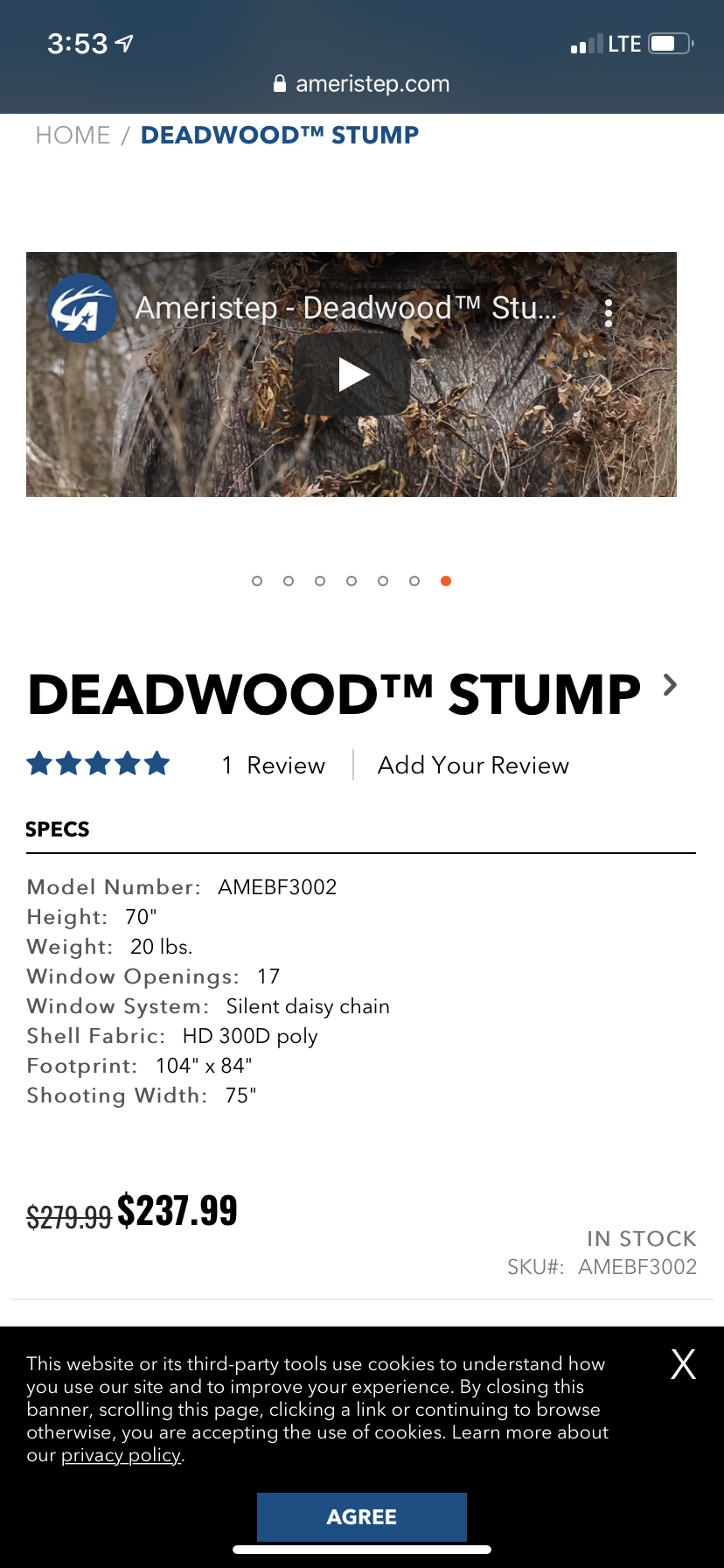Tap the ameristep.com address bar
This screenshot has height=1568, width=724.
tap(362, 84)
